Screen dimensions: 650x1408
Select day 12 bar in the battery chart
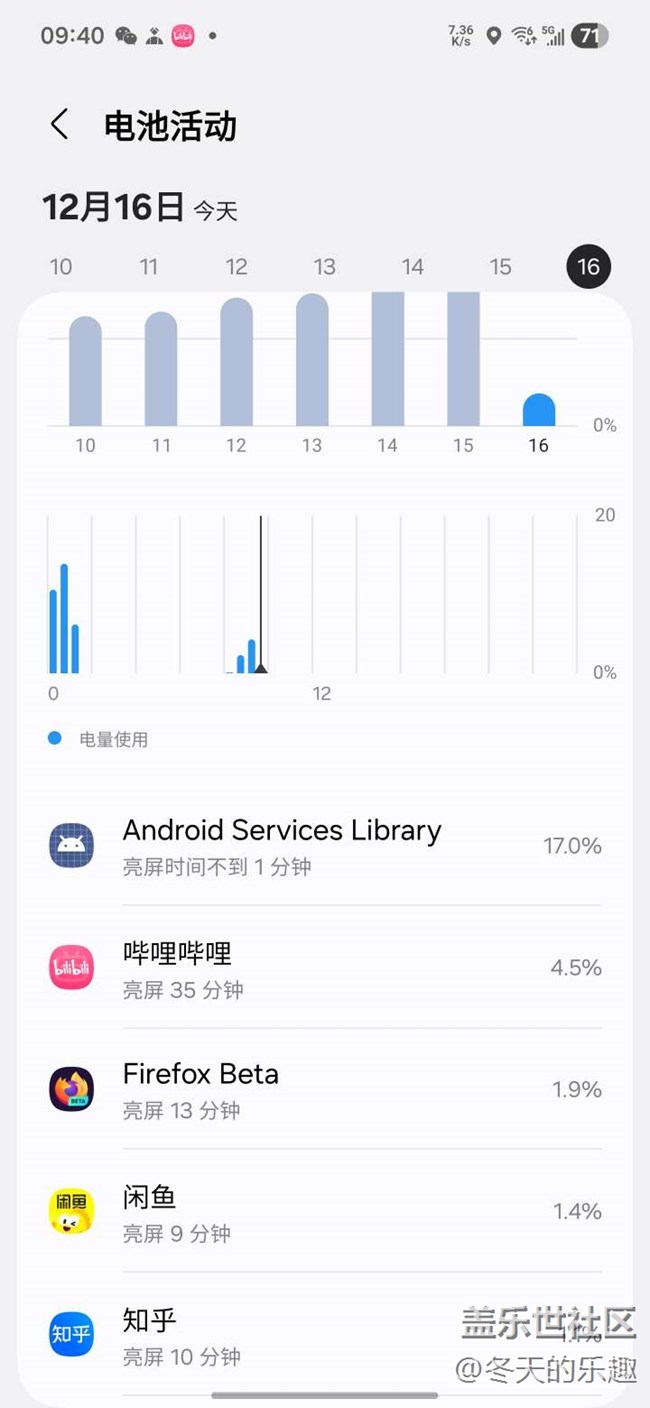pos(236,363)
